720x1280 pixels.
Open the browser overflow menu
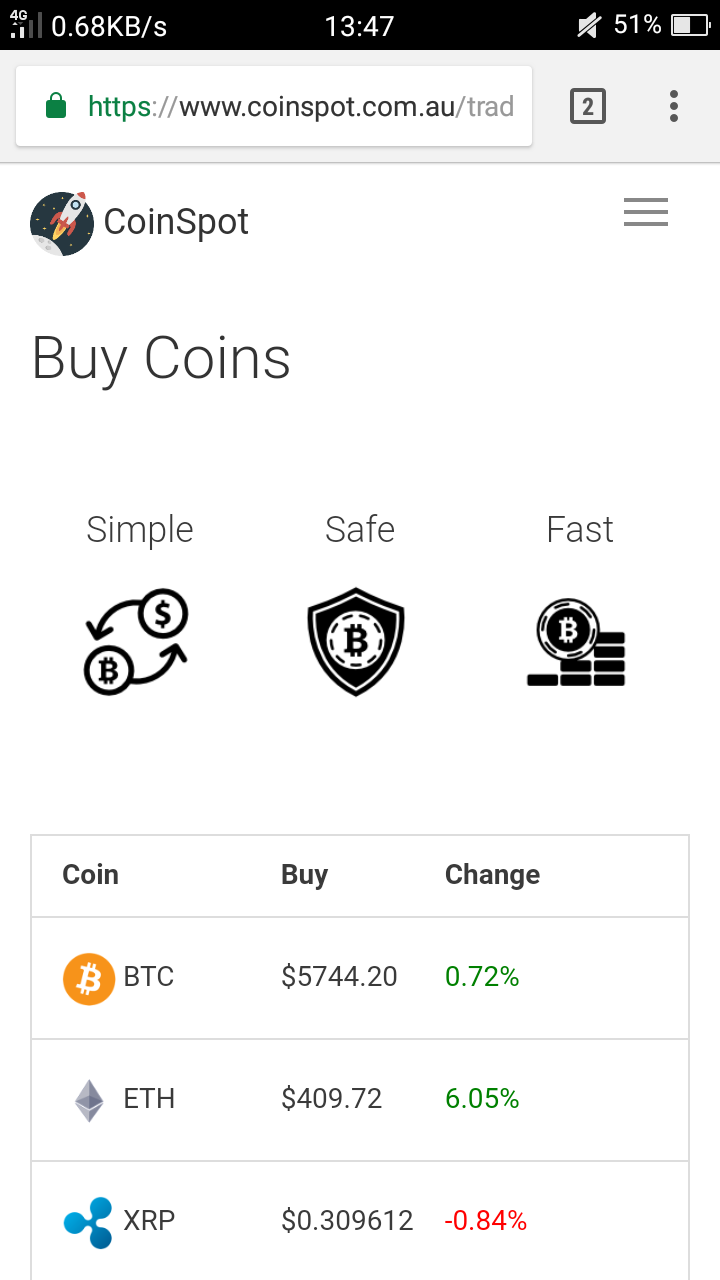(674, 106)
